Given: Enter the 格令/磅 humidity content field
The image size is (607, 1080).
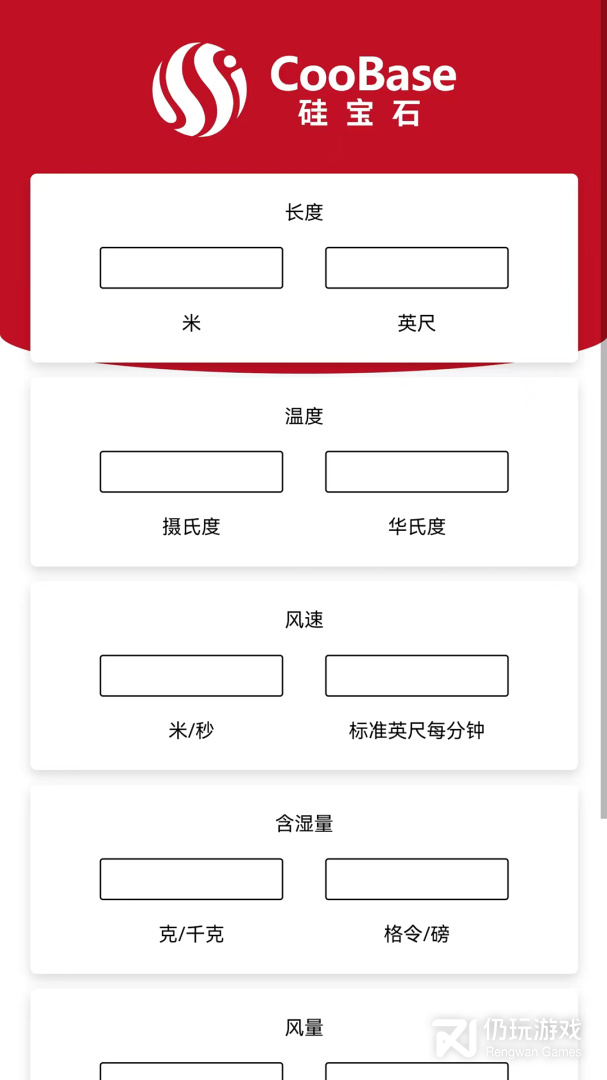Looking at the screenshot, I should coord(416,879).
